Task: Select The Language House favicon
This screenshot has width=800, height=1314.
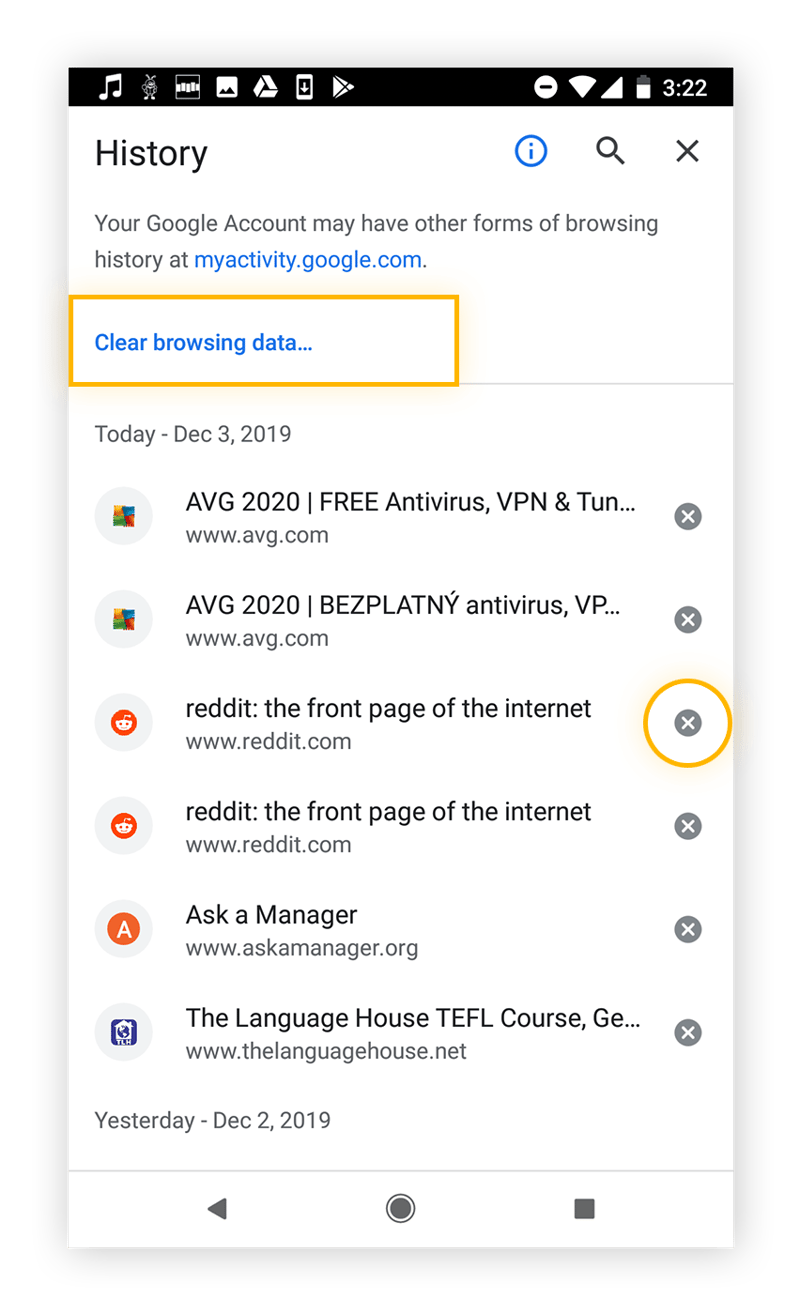Action: click(x=123, y=1032)
